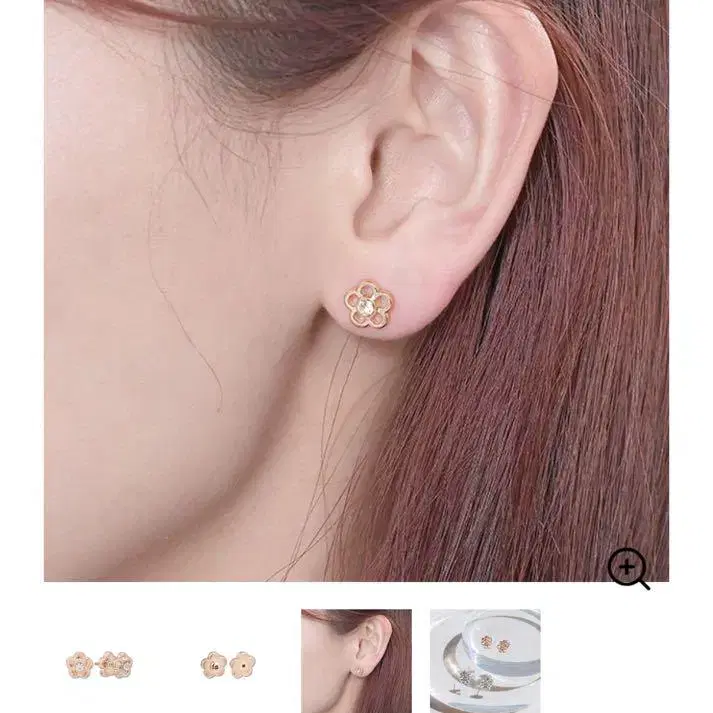Image resolution: width=713 pixels, height=713 pixels.
Task: Tap the magnifier zoom icon on the photo
Action: 629,568
